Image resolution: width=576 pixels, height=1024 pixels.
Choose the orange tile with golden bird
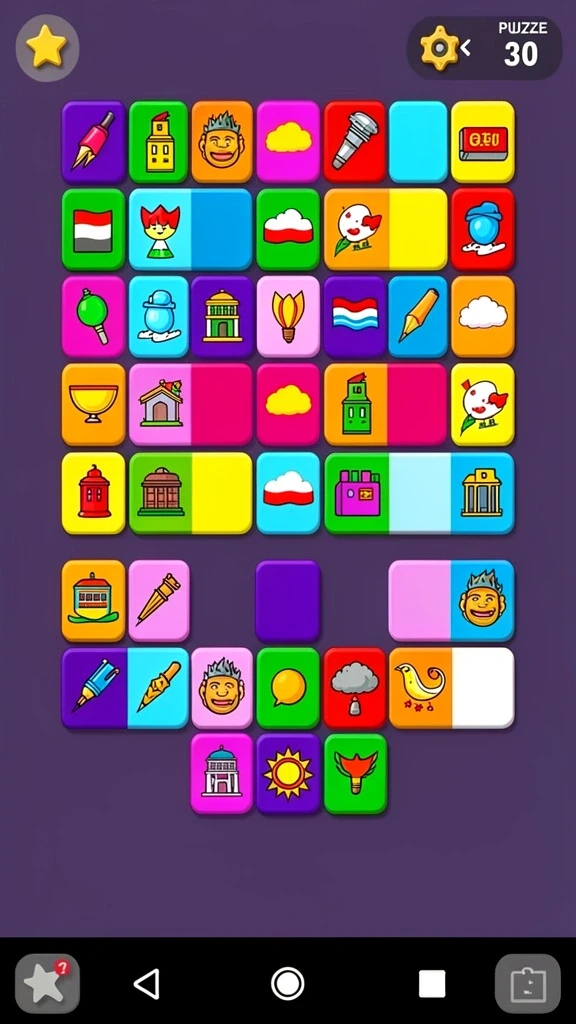pyautogui.click(x=420, y=688)
